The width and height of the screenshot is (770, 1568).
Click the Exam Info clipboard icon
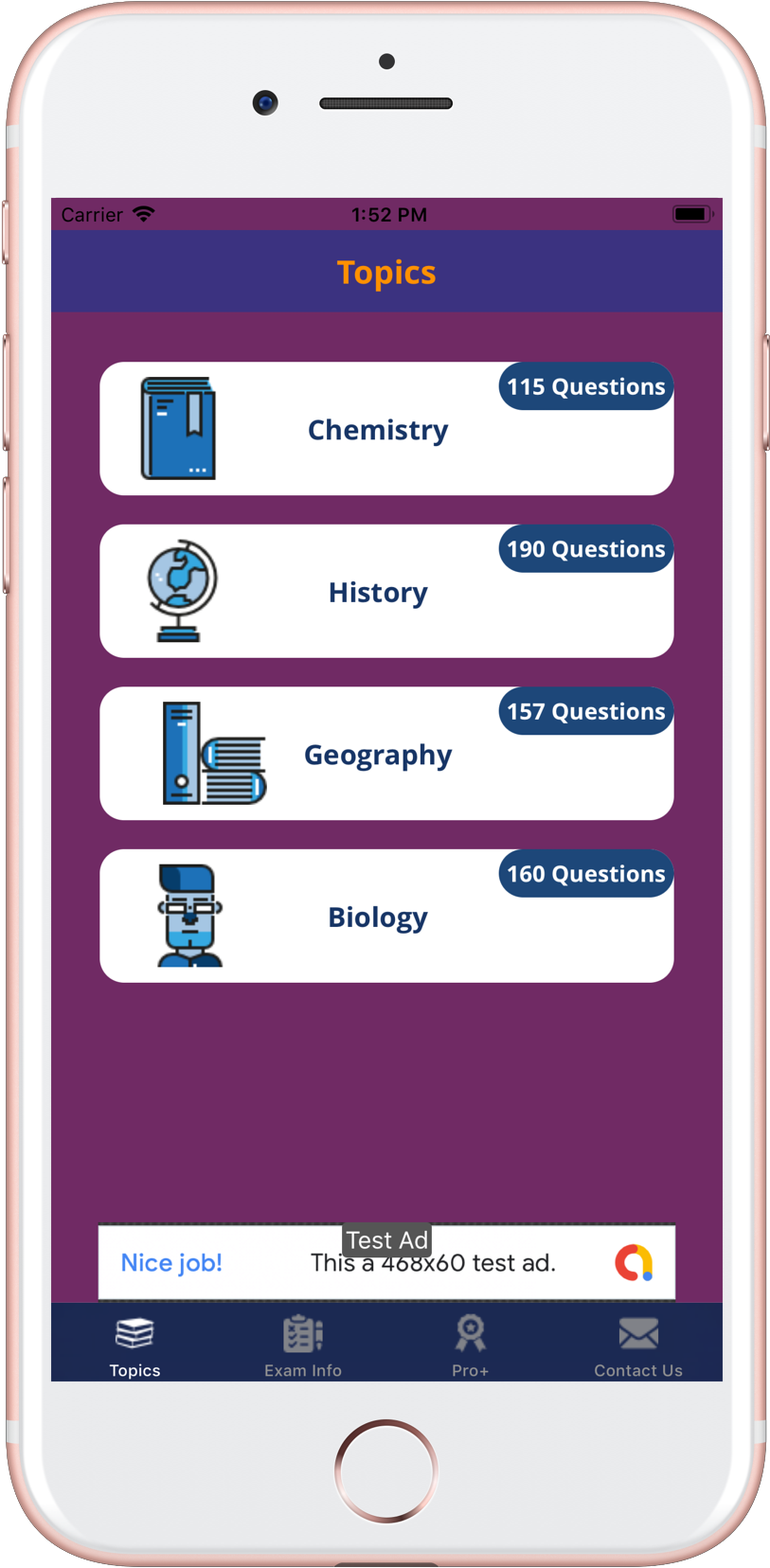click(303, 1329)
